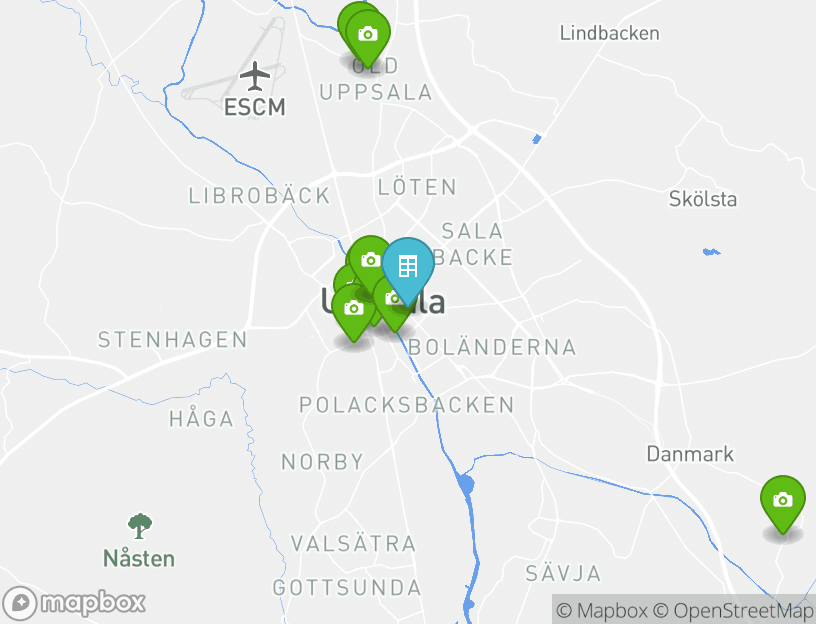Tap the front camera marker above Old Uppsala
Screen dimensions: 816x624
click(368, 35)
